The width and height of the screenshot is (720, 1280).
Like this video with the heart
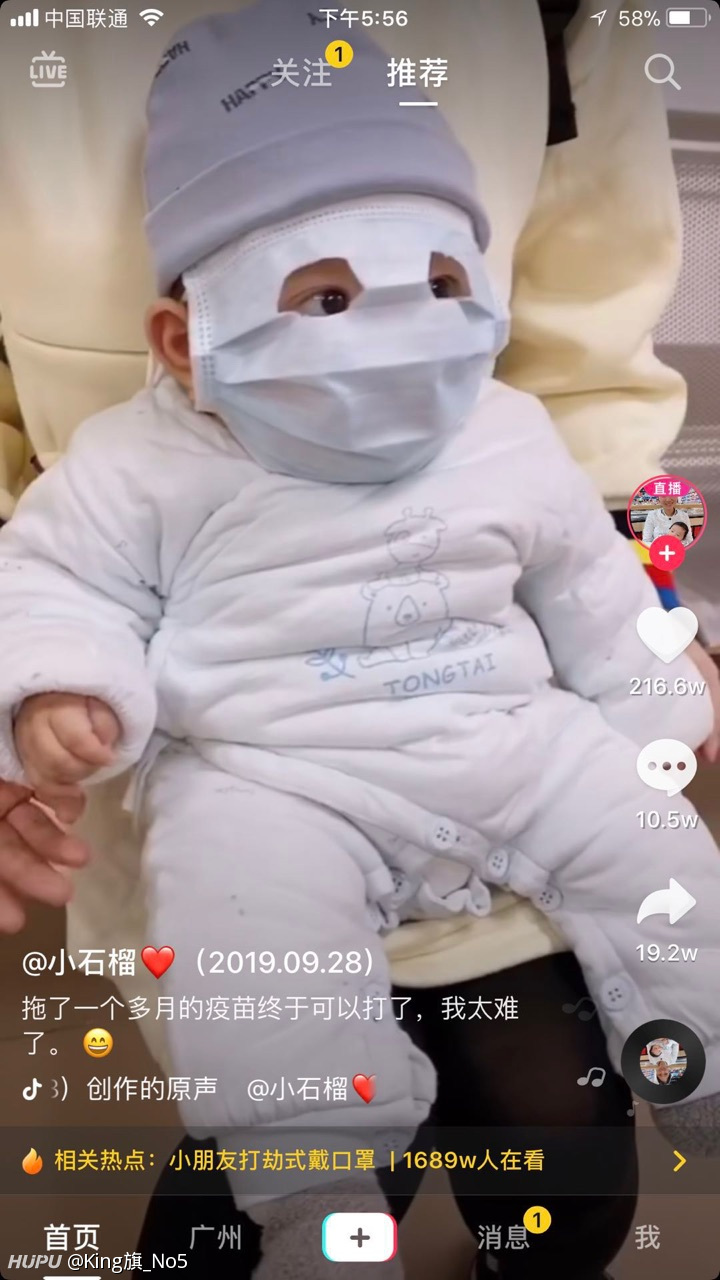pyautogui.click(x=666, y=635)
